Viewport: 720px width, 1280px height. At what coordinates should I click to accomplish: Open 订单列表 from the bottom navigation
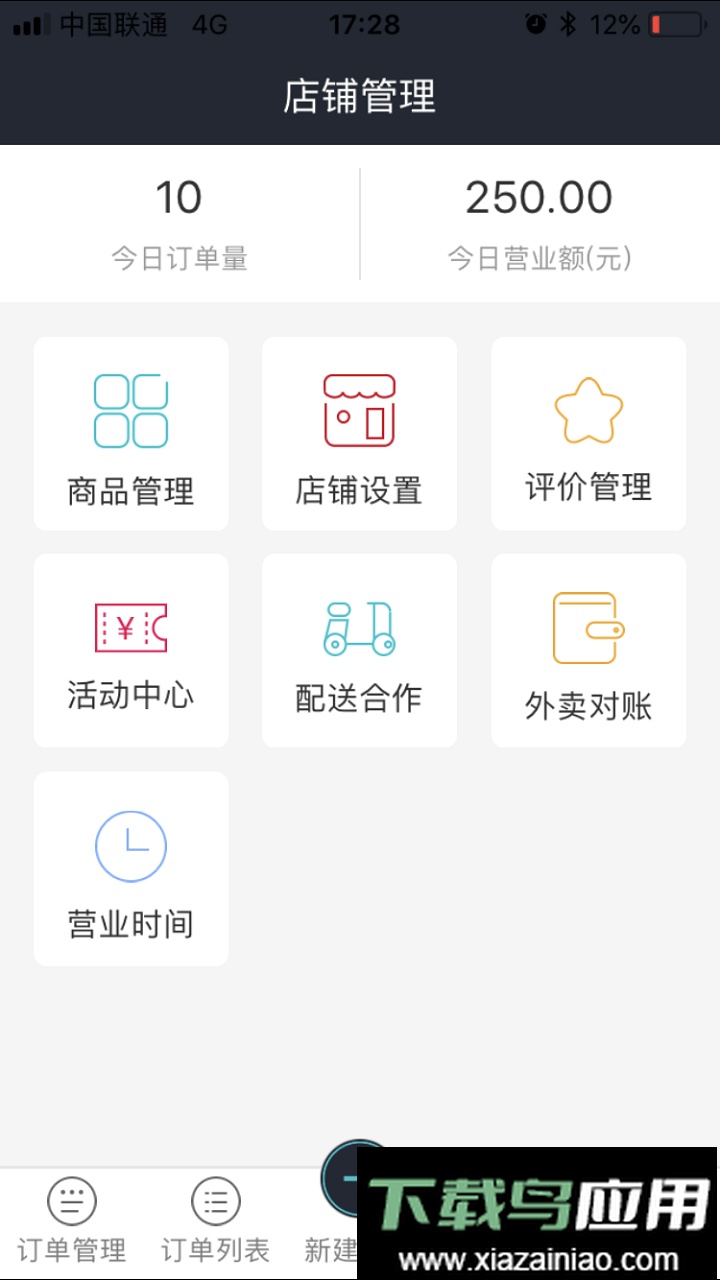coord(214,1200)
